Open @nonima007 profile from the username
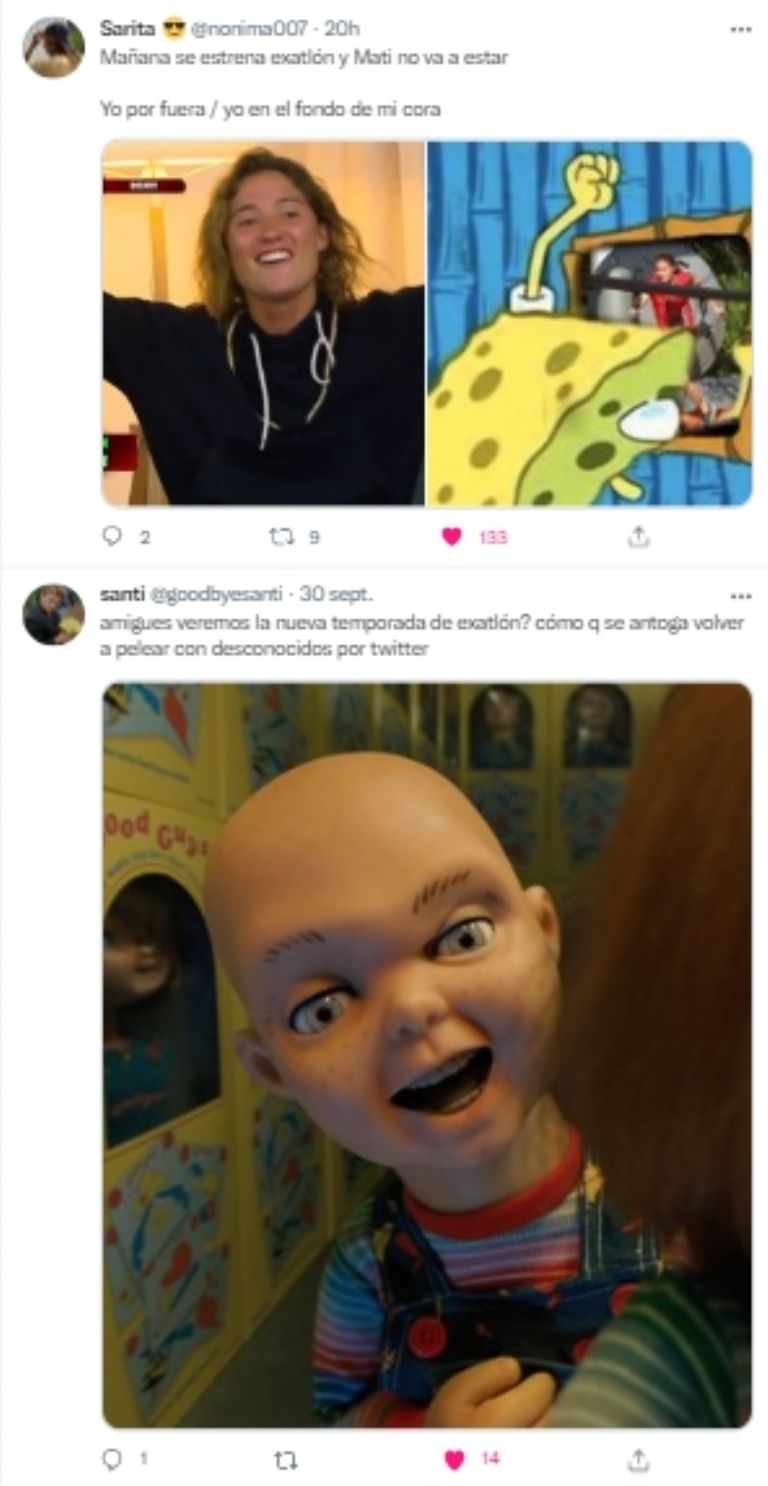 click(x=249, y=29)
